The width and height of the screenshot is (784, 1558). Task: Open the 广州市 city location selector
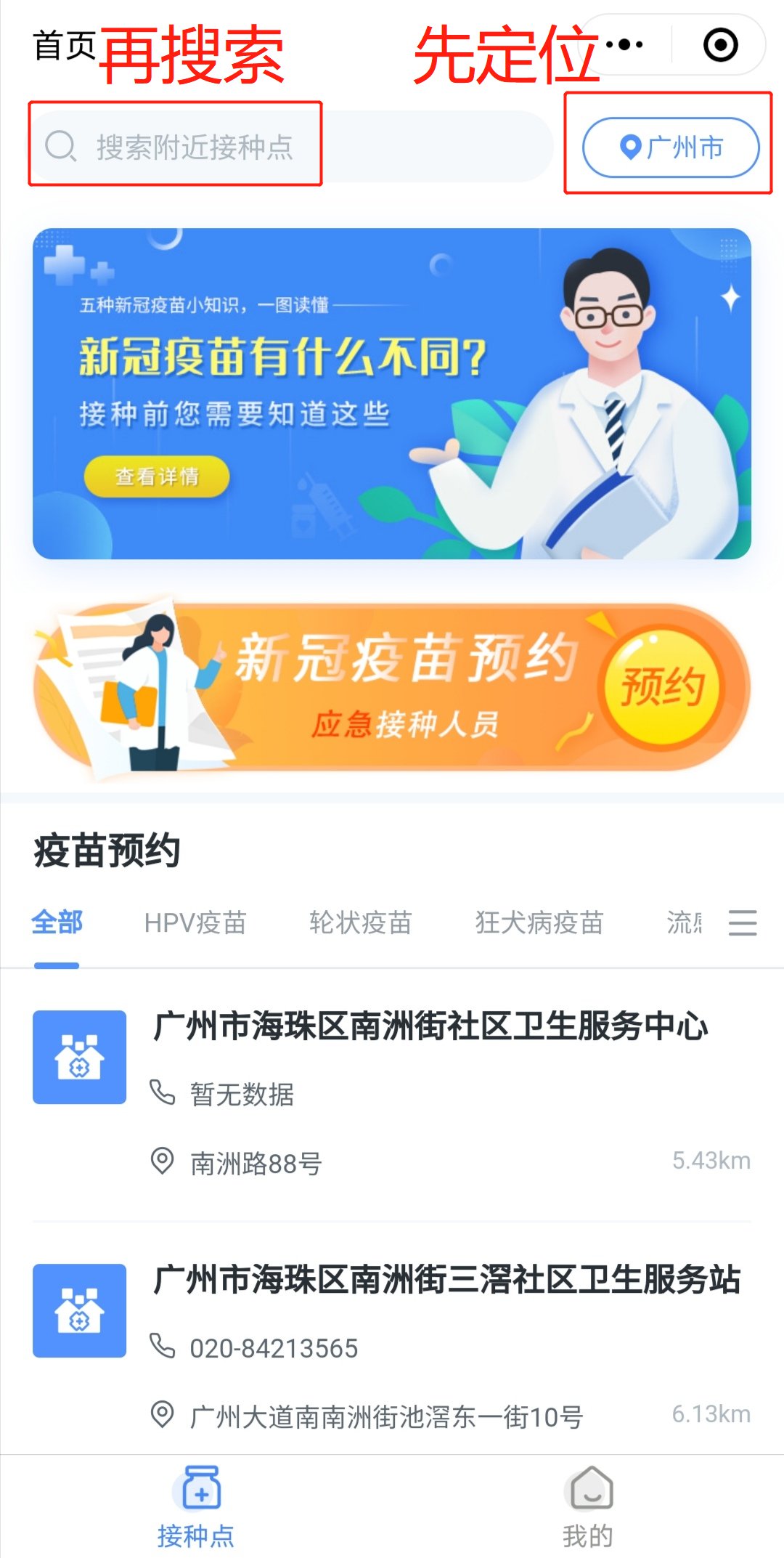click(x=671, y=147)
